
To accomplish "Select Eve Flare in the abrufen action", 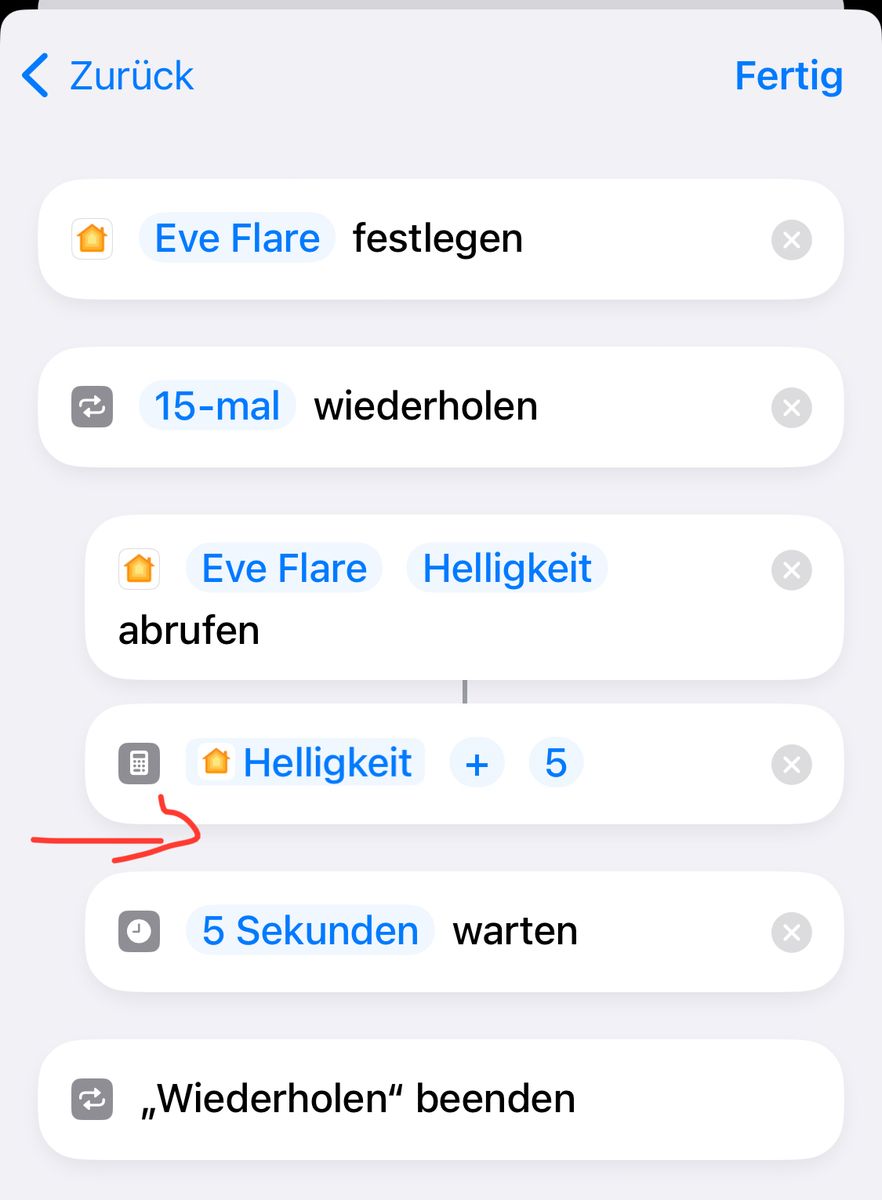I will pyautogui.click(x=284, y=569).
